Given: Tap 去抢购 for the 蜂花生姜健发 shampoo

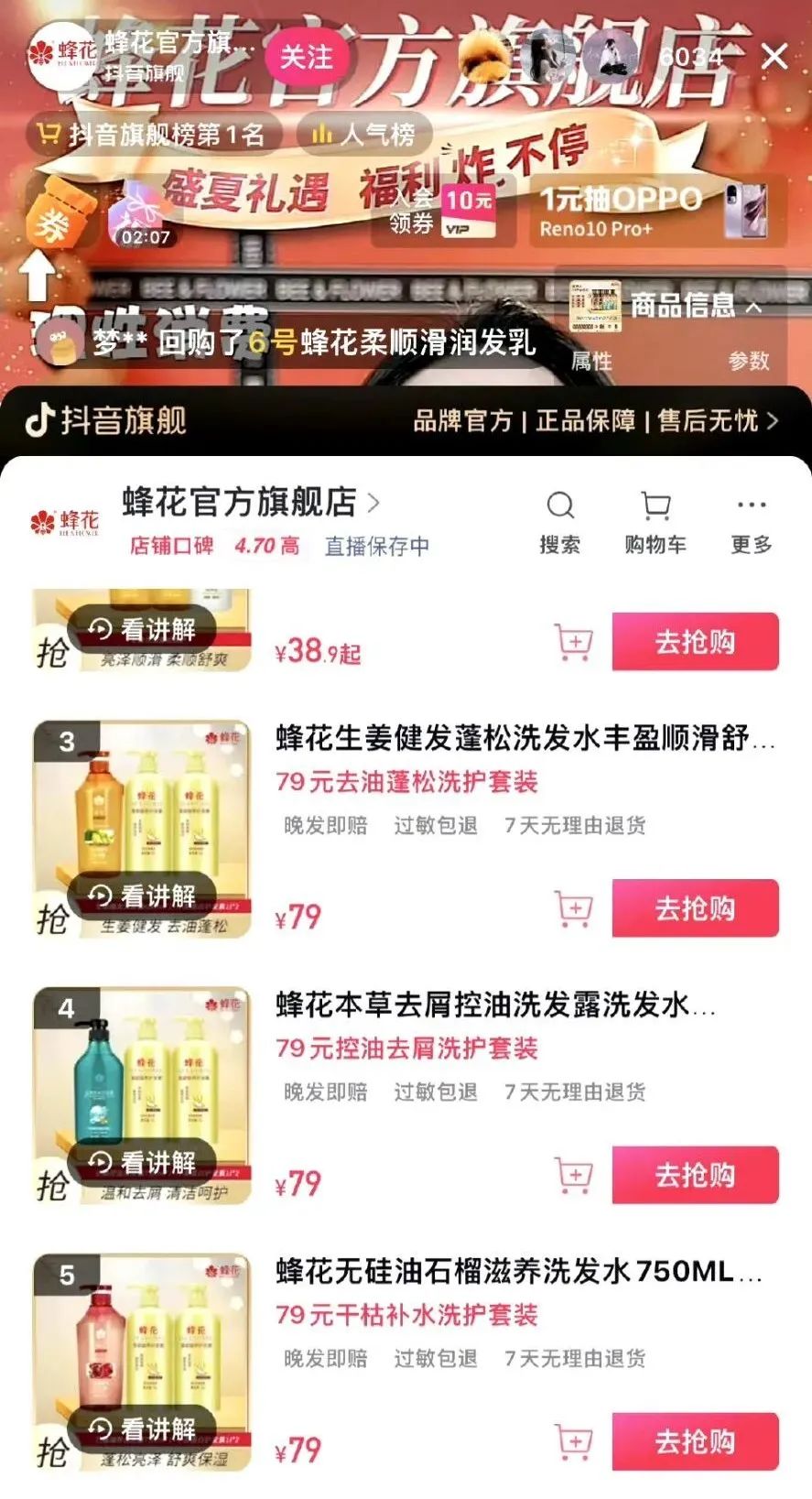Looking at the screenshot, I should (x=695, y=908).
